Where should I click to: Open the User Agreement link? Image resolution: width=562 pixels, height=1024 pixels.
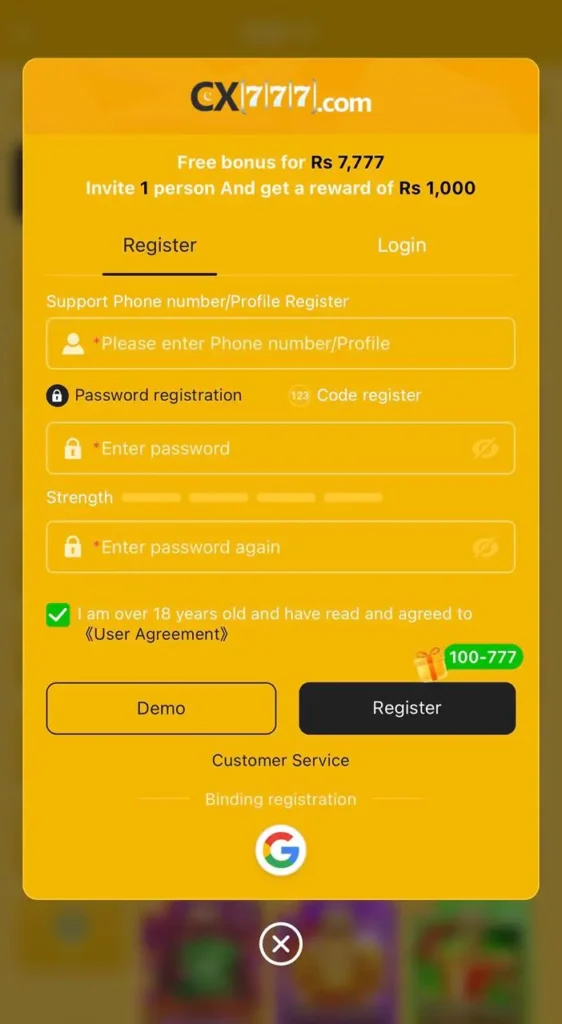[x=157, y=634]
